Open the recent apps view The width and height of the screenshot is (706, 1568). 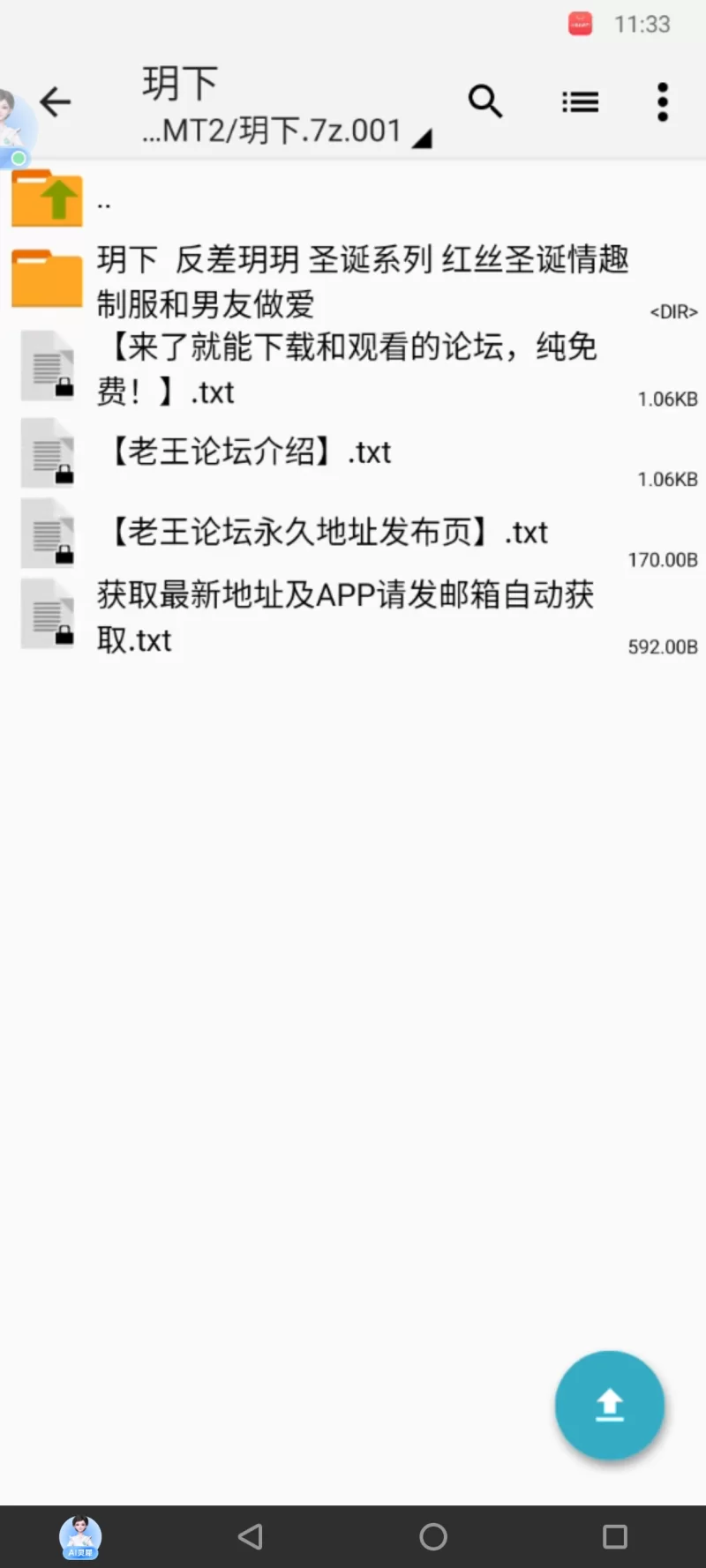tap(614, 1537)
